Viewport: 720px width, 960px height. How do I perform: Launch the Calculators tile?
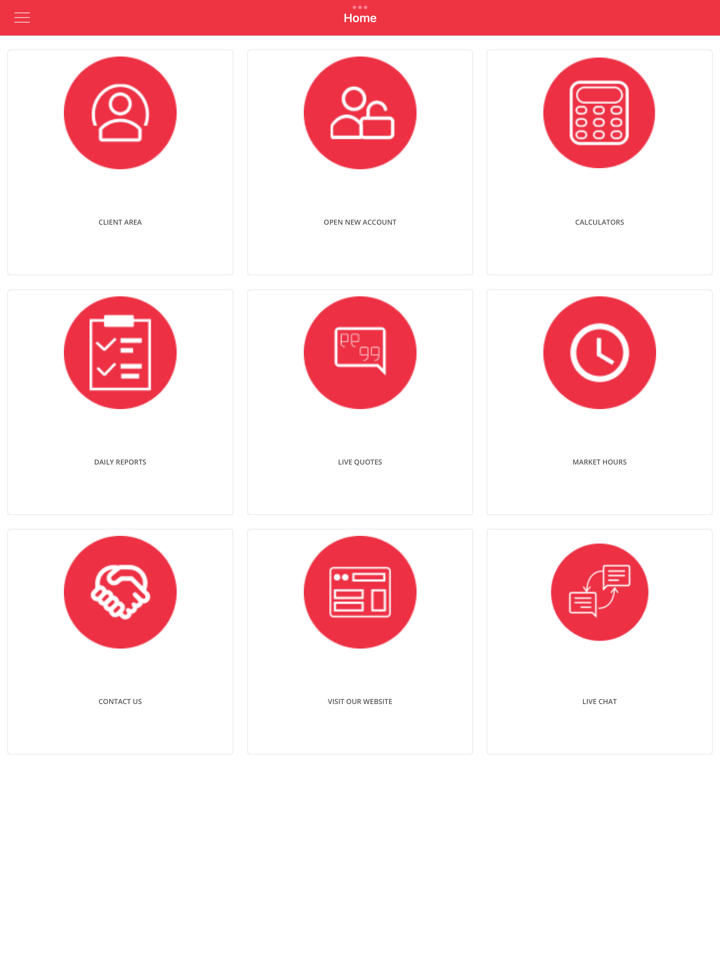(599, 162)
